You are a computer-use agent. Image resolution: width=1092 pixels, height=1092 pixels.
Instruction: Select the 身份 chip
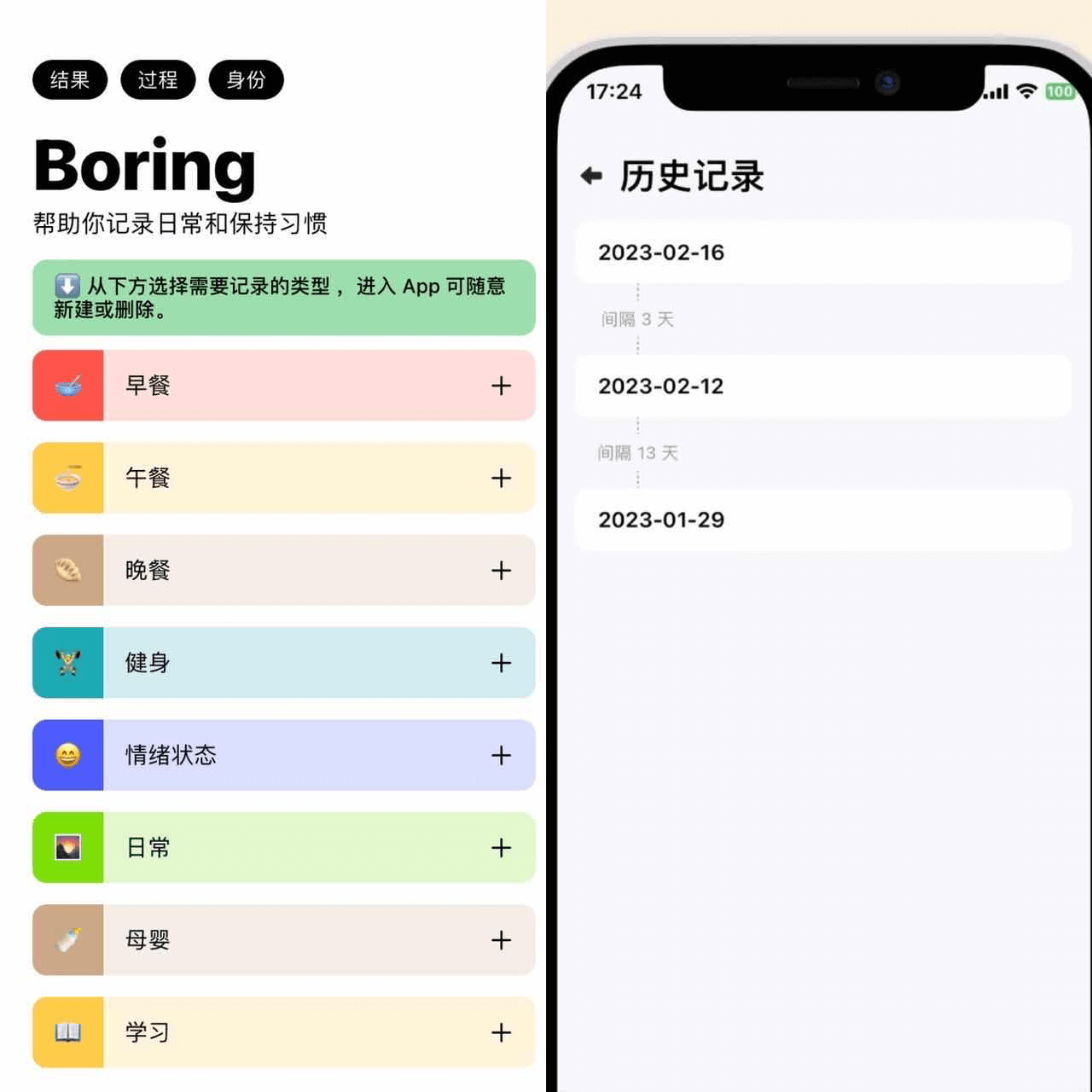pos(246,80)
